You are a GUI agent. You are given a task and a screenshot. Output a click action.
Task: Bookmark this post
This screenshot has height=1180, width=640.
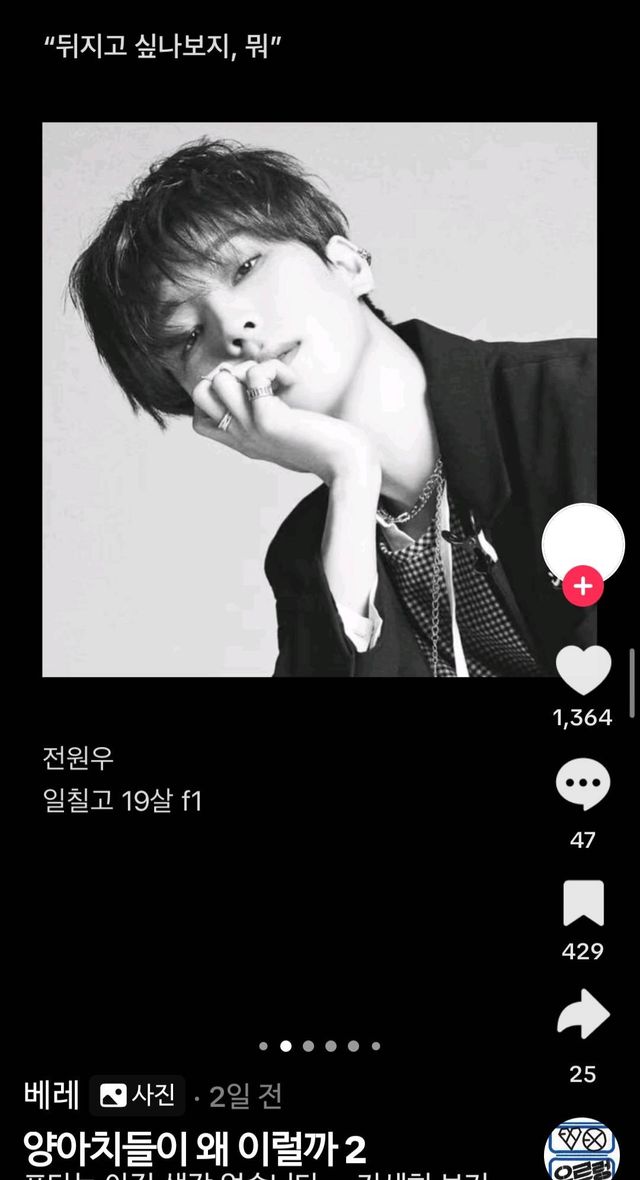(583, 904)
